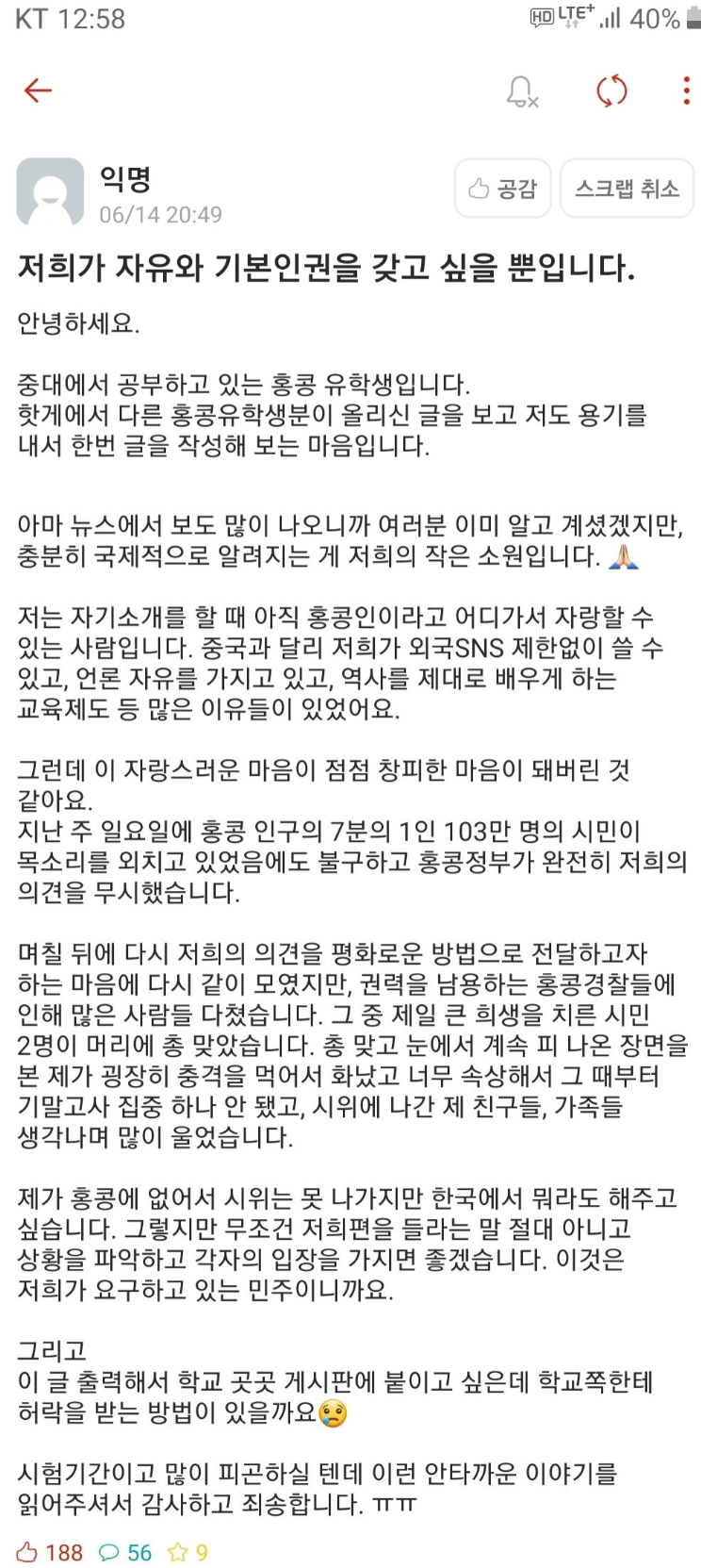Viewport: 701px width, 1568px height.
Task: Go back using the red arrow
Action: 38,91
